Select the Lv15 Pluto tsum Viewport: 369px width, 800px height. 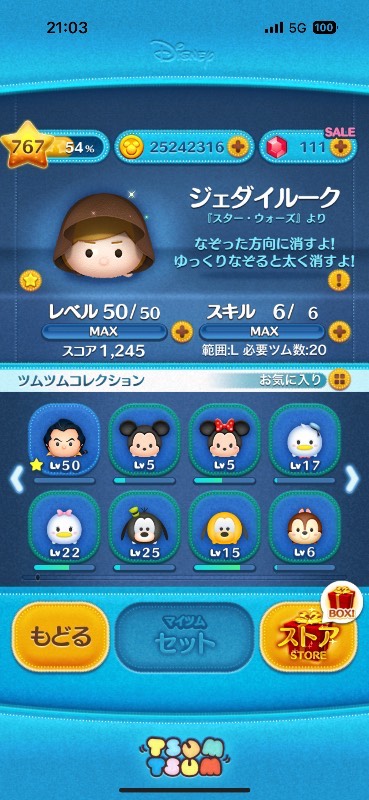[x=225, y=527]
